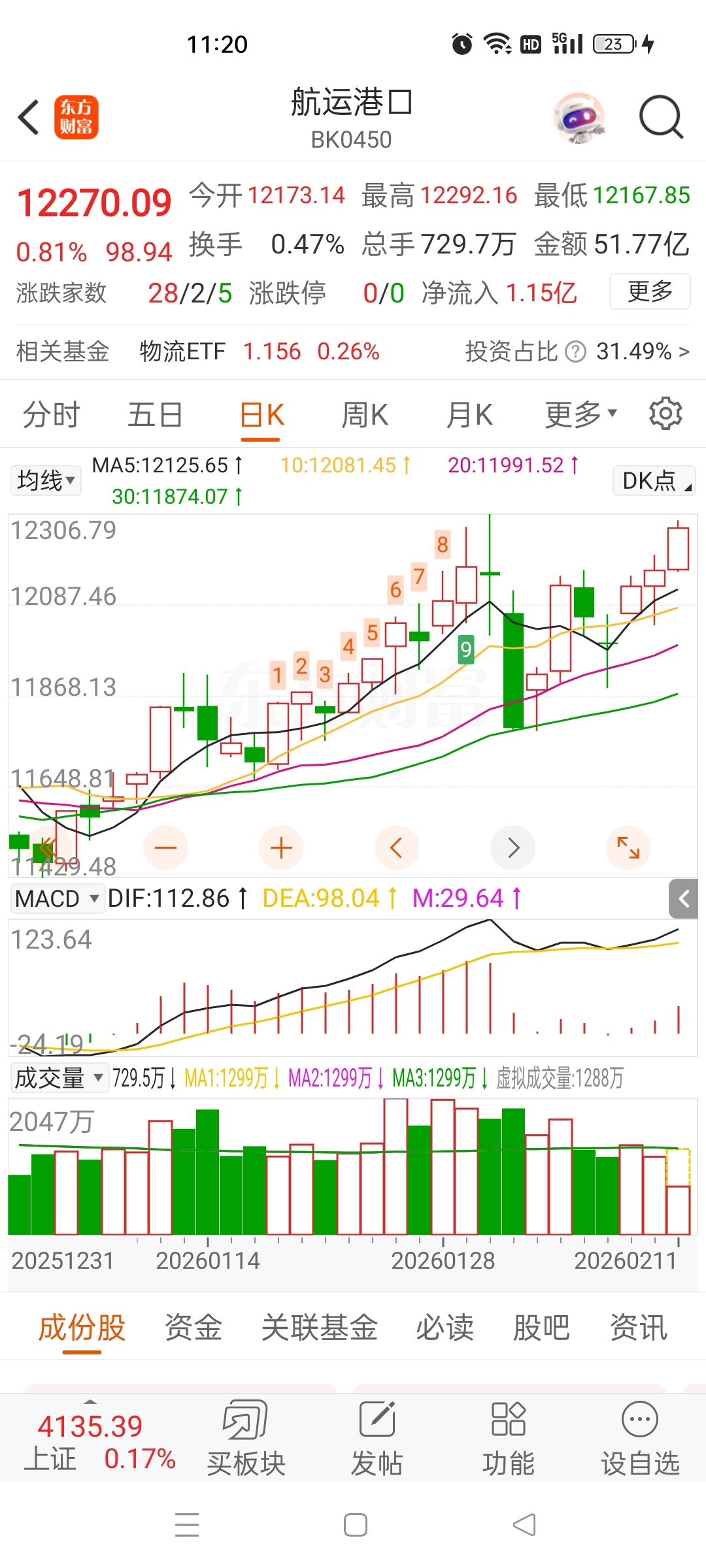
Task: Tap the 更多 button beside 净流入
Action: [649, 291]
